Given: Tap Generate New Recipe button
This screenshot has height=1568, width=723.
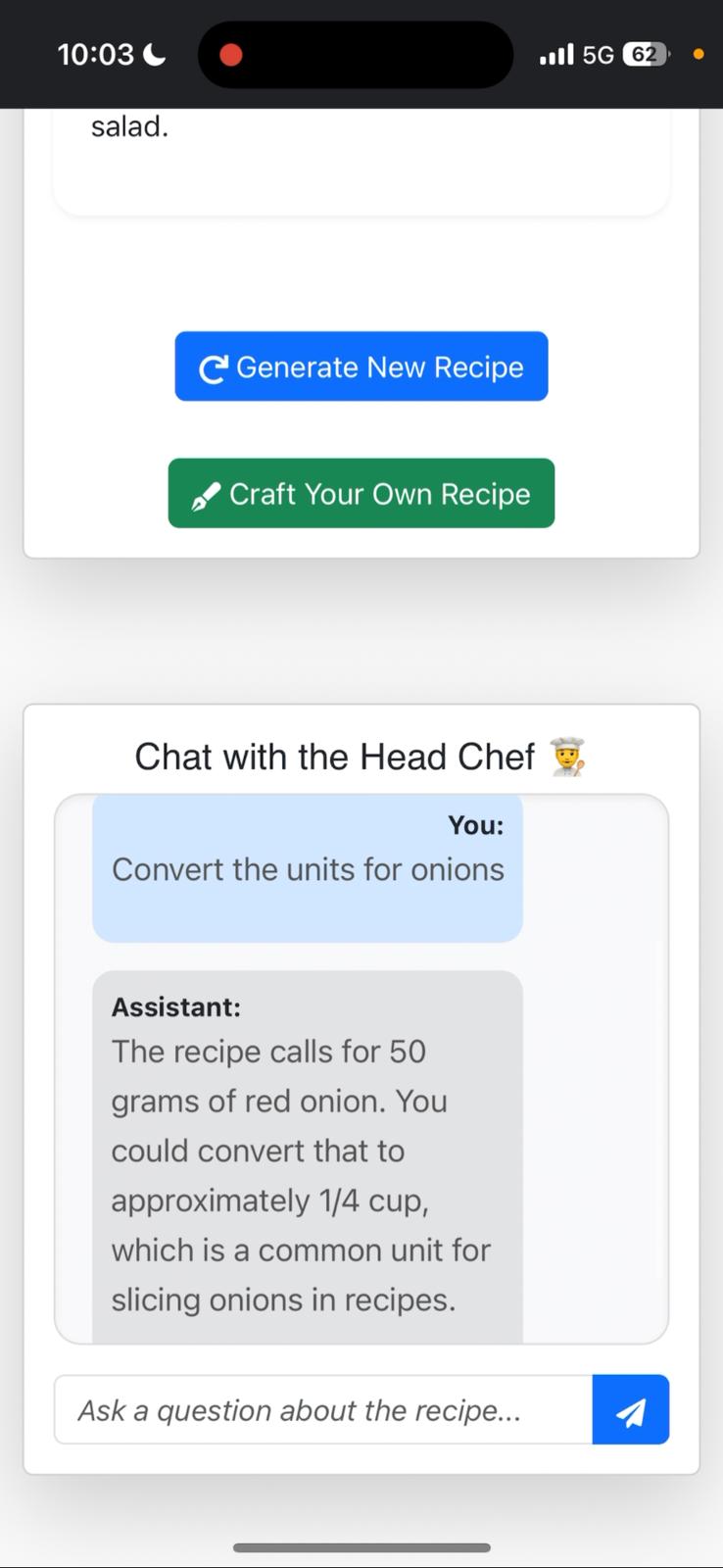Looking at the screenshot, I should pyautogui.click(x=361, y=367).
